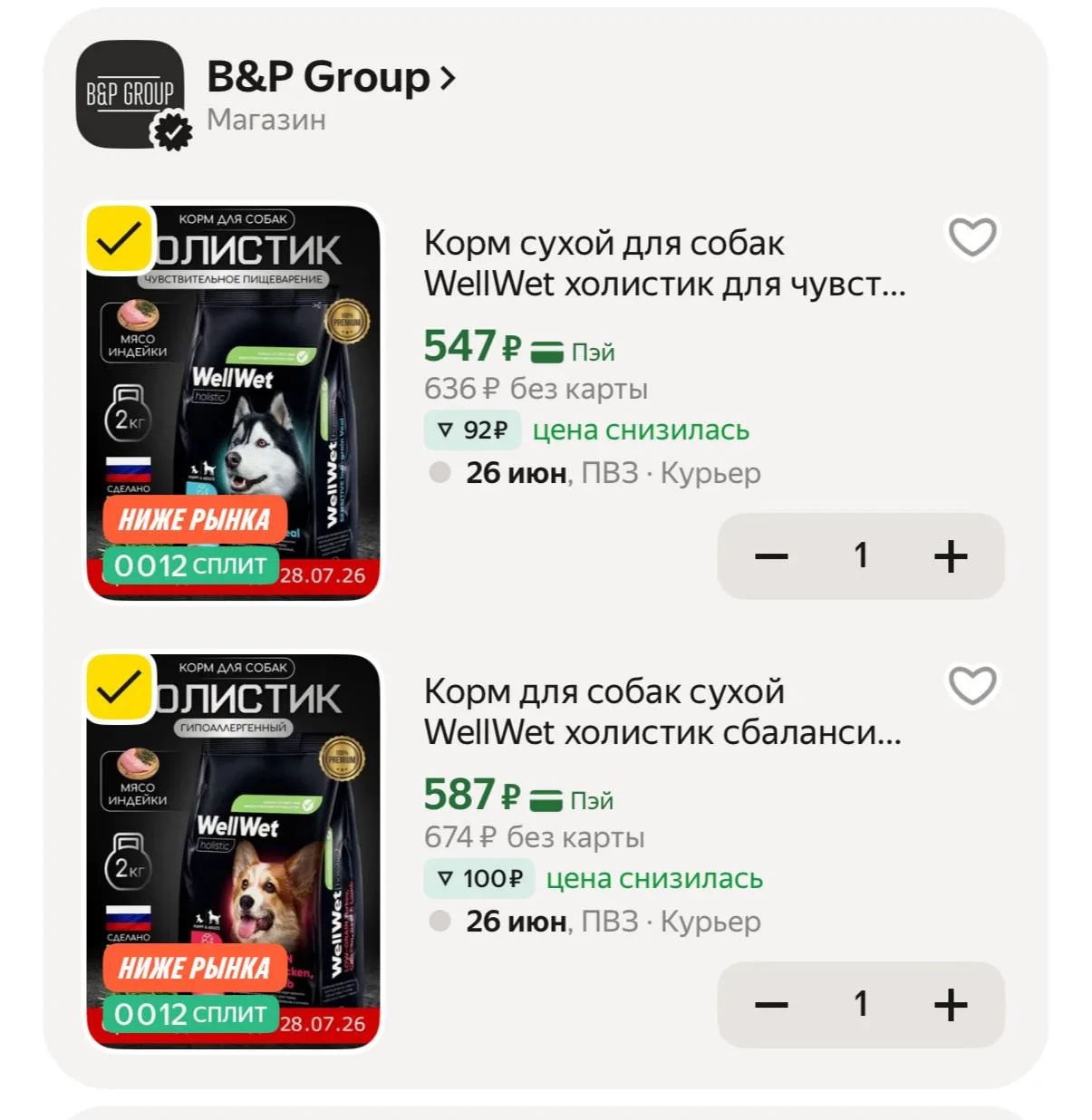Open the WellWet sensitive digestion product image
1092x1120 pixels.
click(233, 402)
